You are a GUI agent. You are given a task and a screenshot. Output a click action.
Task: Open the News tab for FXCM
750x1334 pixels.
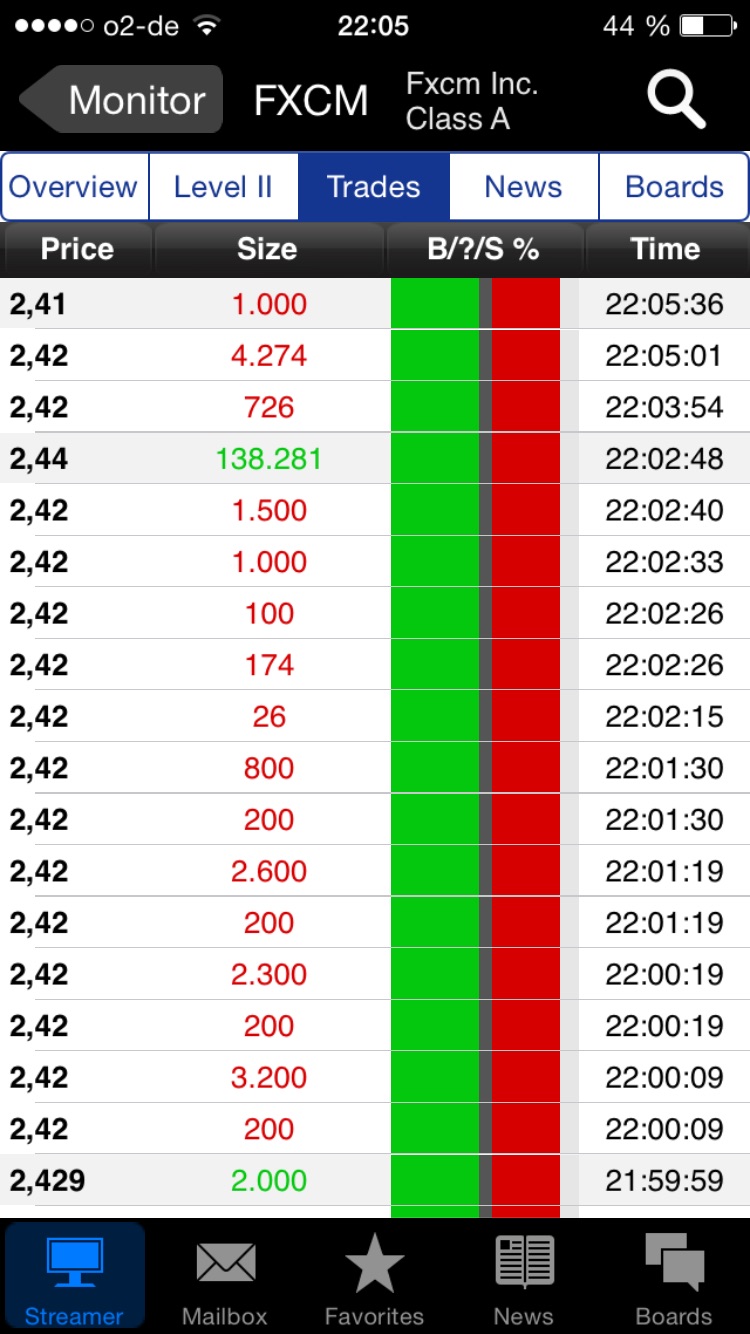click(x=522, y=186)
